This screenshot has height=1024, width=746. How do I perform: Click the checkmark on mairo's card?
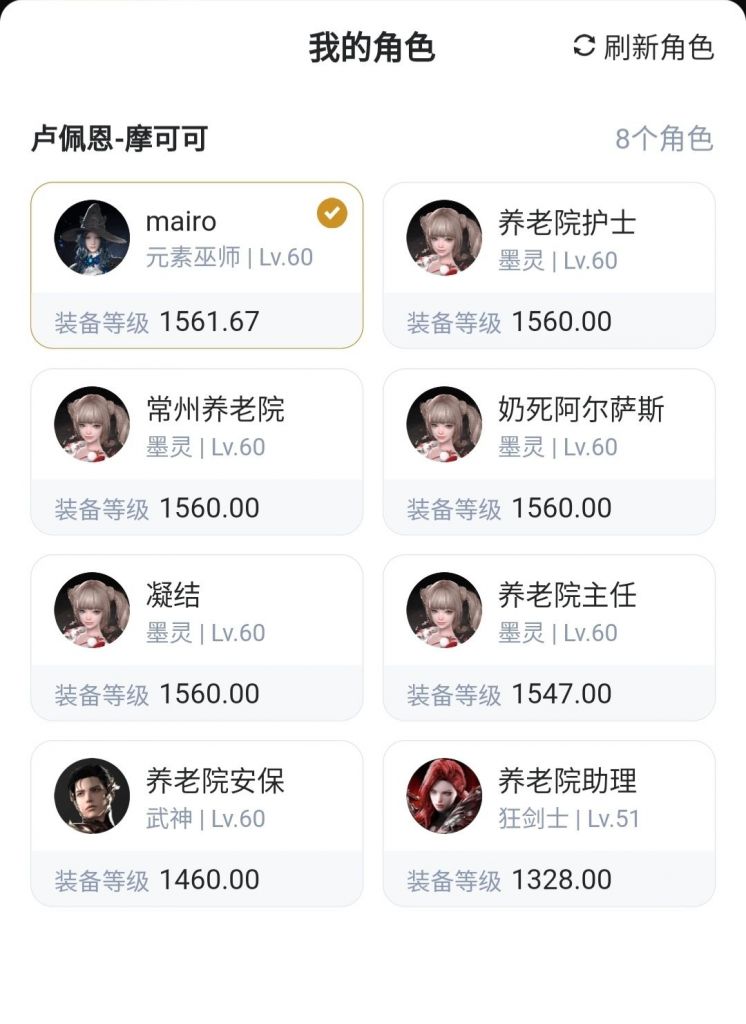330,211
